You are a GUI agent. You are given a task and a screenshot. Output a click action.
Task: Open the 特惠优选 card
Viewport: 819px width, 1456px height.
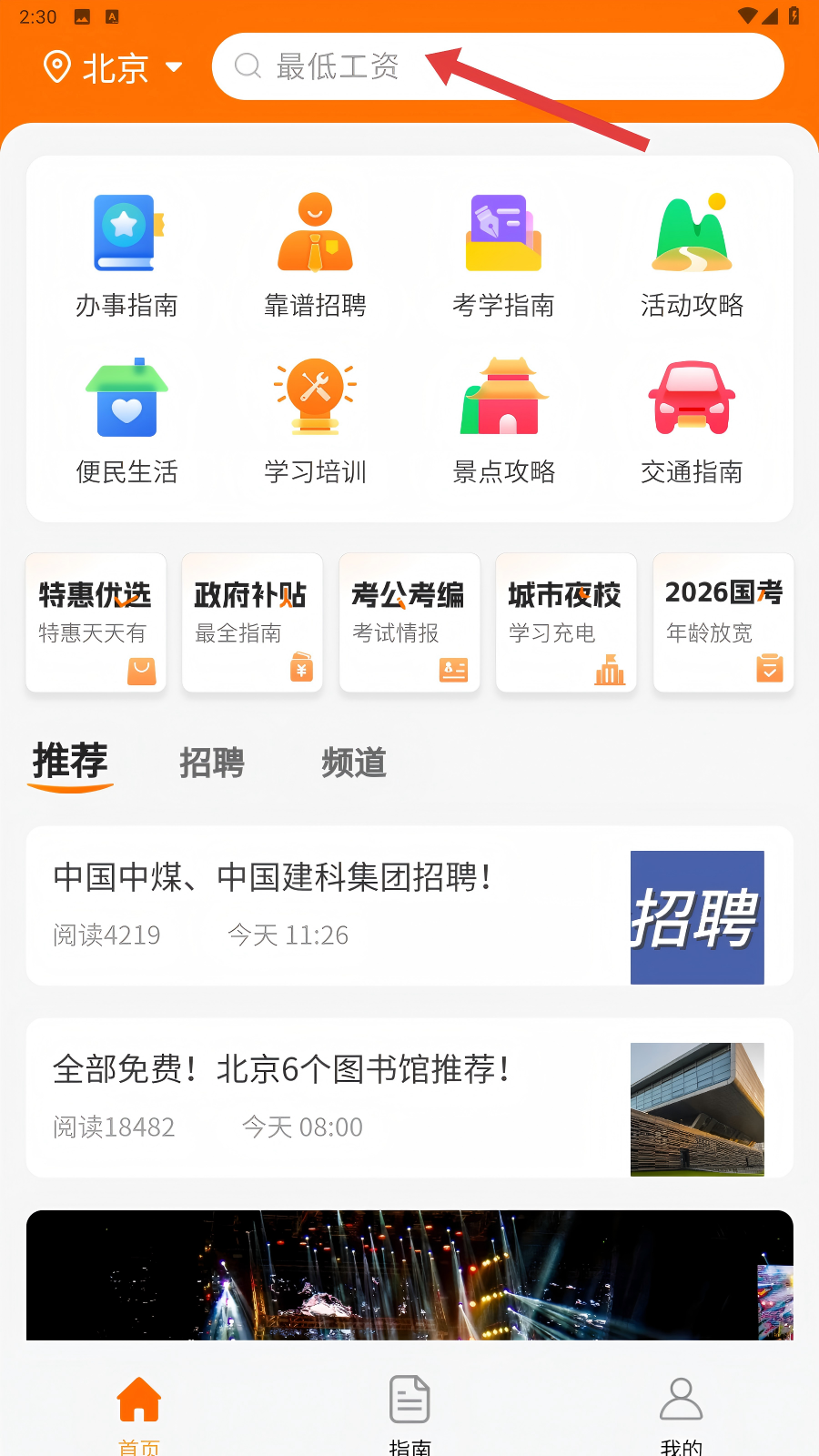(x=96, y=622)
